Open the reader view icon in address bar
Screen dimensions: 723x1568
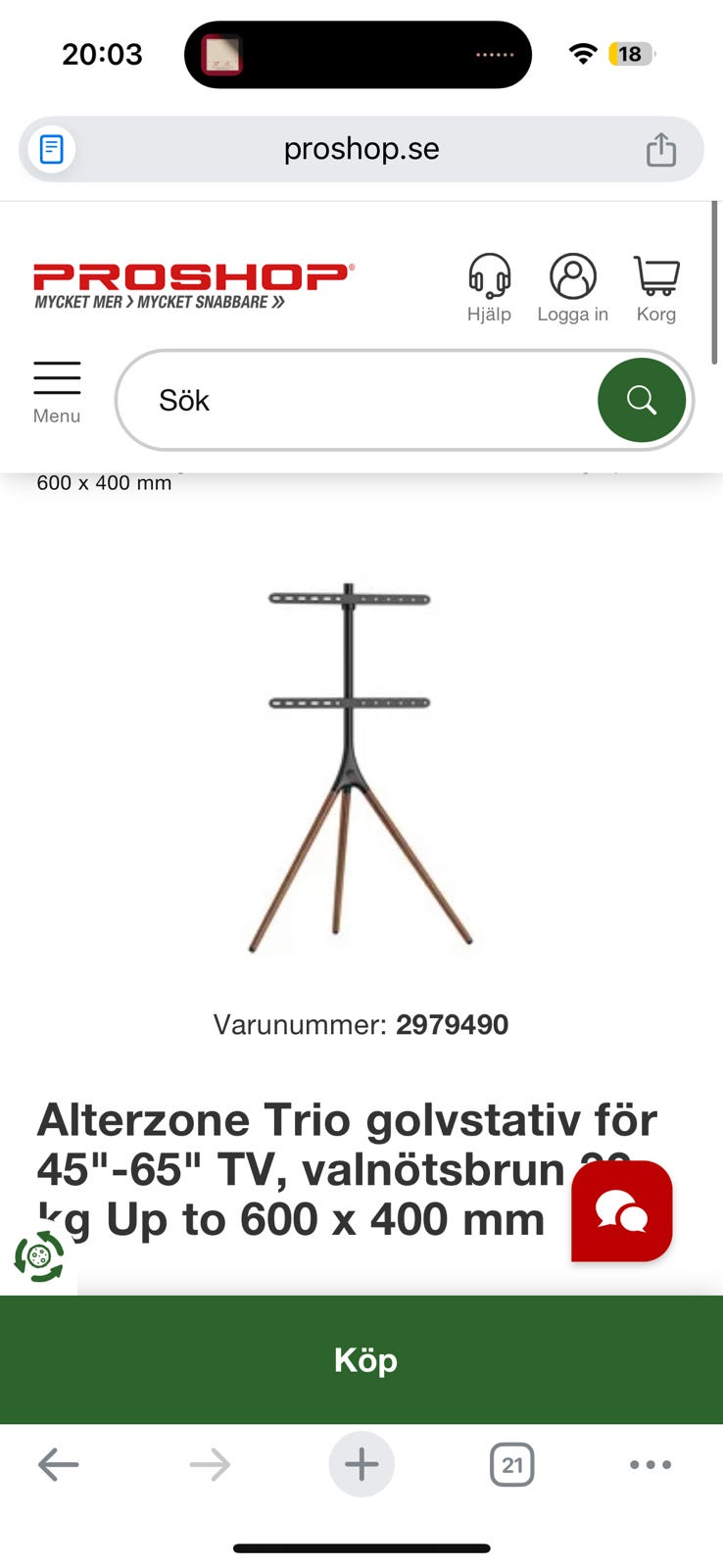(51, 149)
